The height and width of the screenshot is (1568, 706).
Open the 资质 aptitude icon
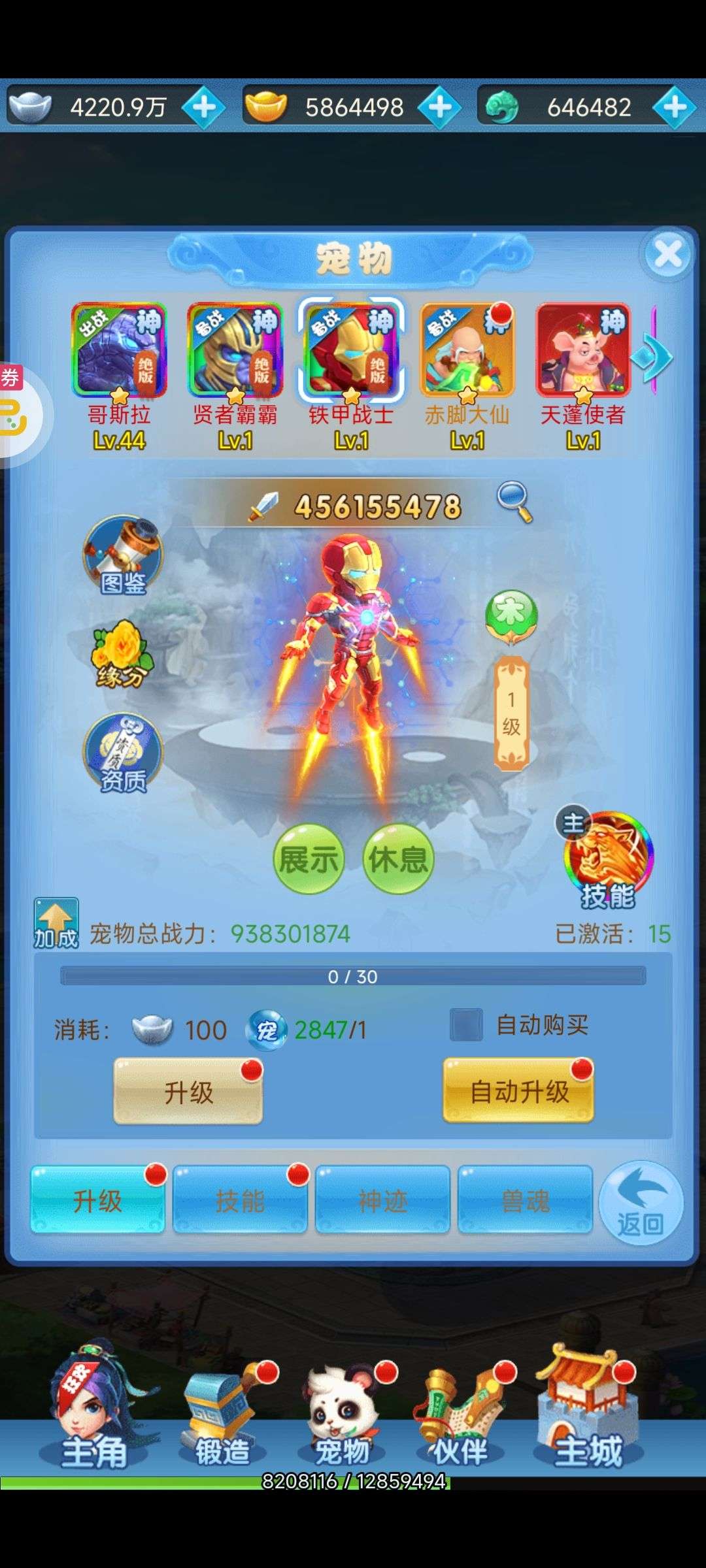click(122, 753)
